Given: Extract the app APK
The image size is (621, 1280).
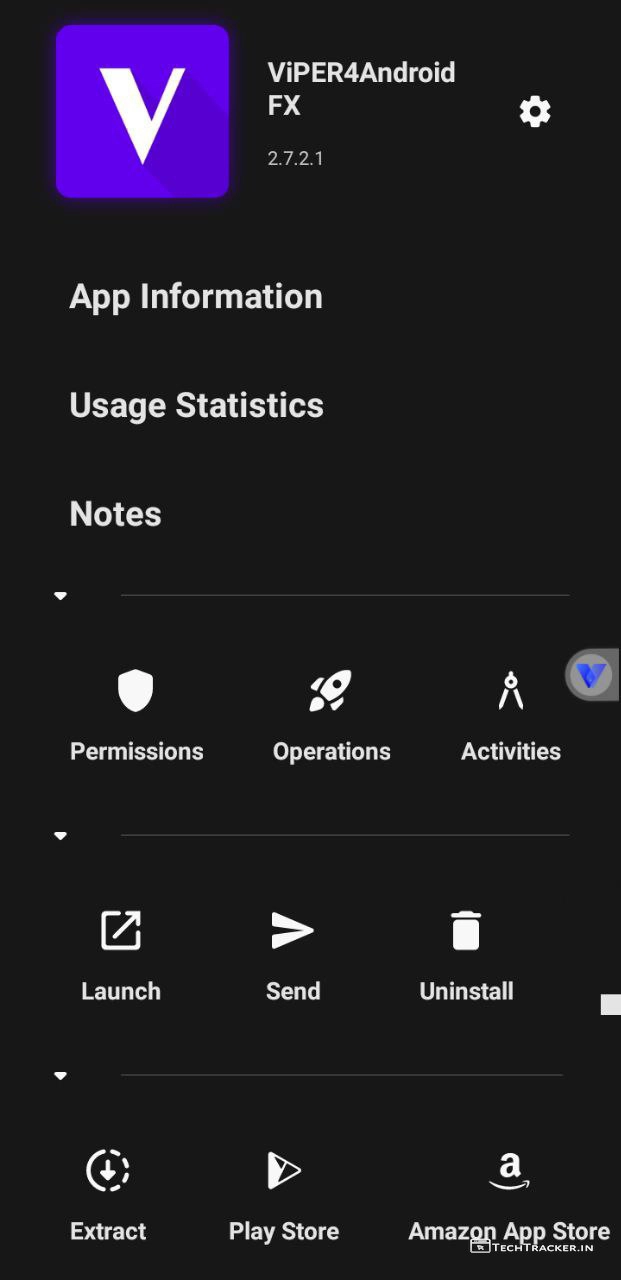Looking at the screenshot, I should point(108,1195).
